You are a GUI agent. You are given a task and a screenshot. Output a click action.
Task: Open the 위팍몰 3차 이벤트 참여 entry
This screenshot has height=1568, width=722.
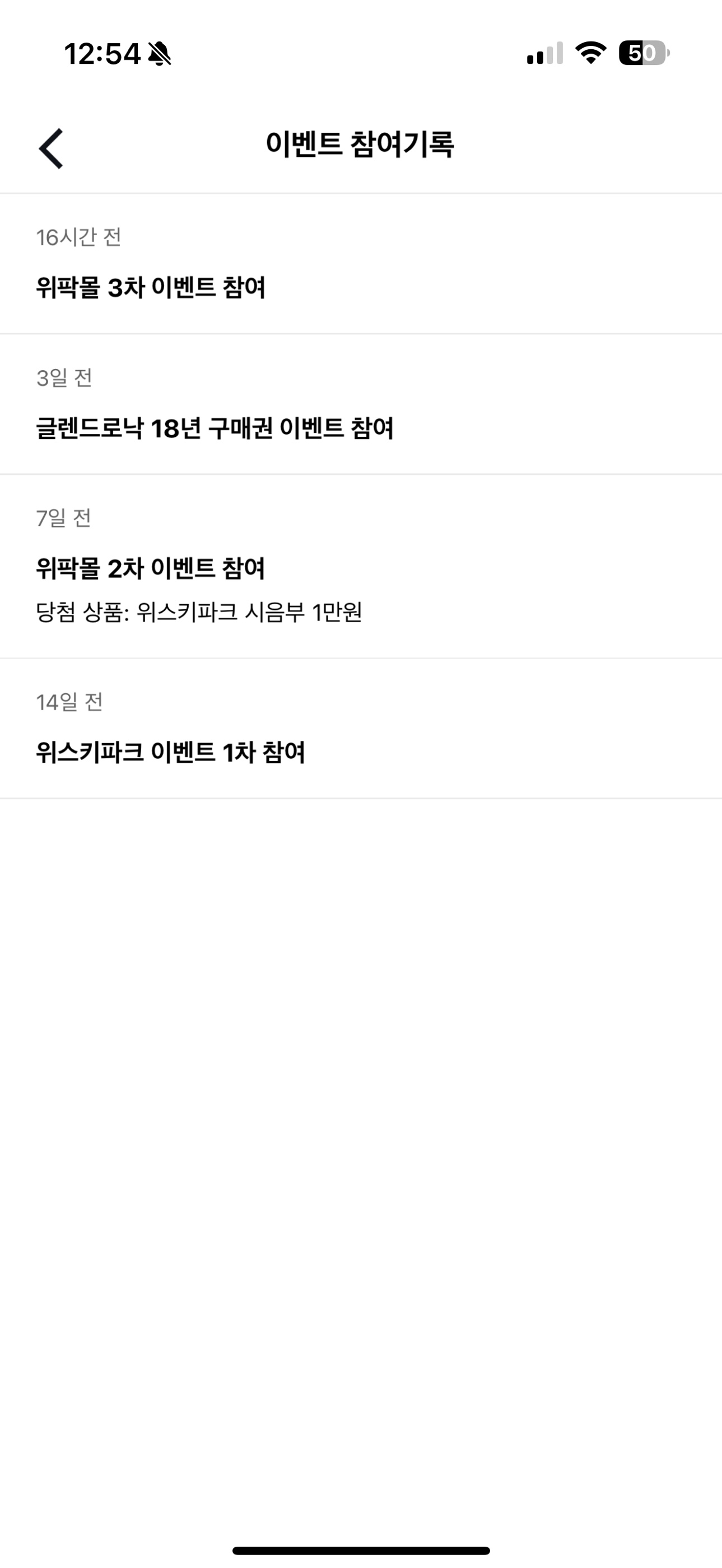point(151,287)
